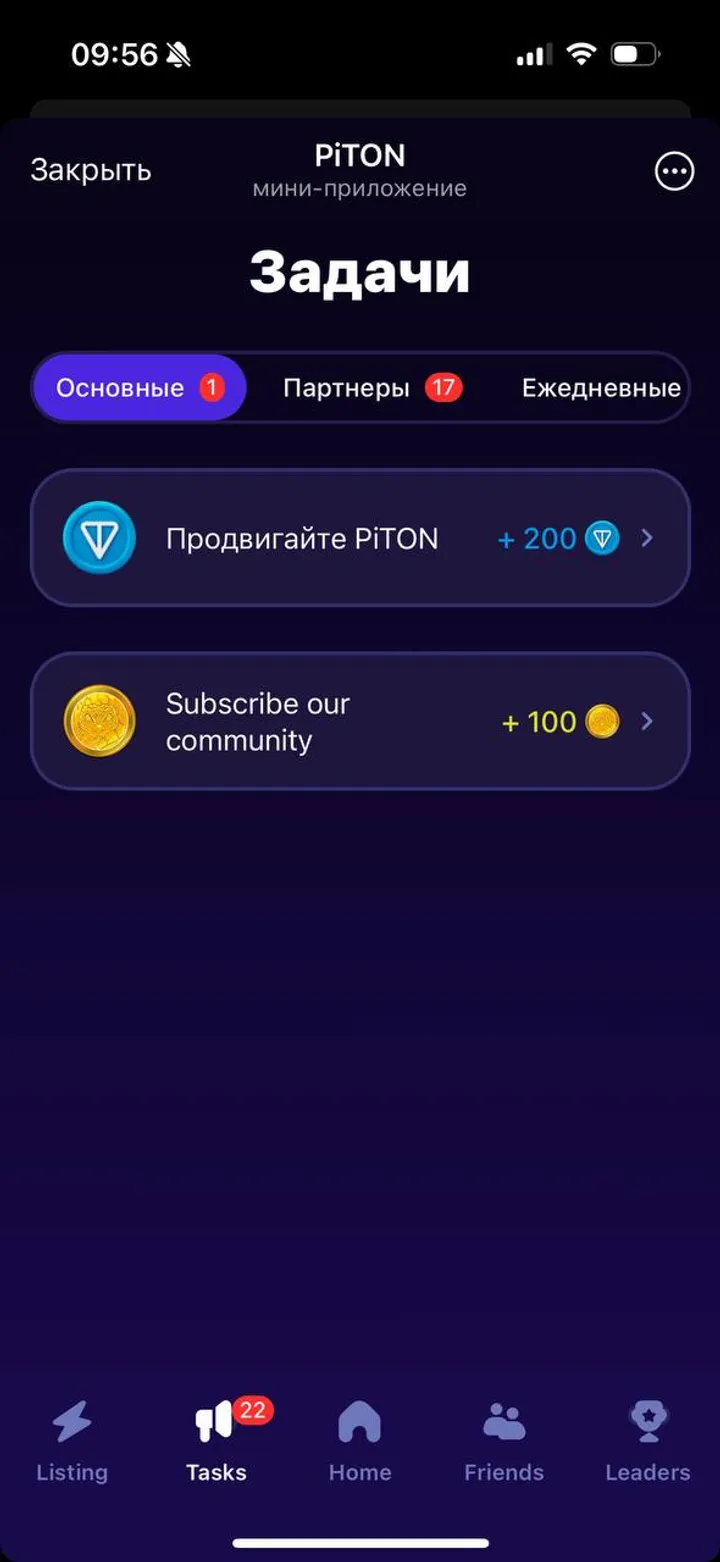The width and height of the screenshot is (720, 1562).
Task: Open the Ежедневные tasks tab
Action: [x=600, y=388]
